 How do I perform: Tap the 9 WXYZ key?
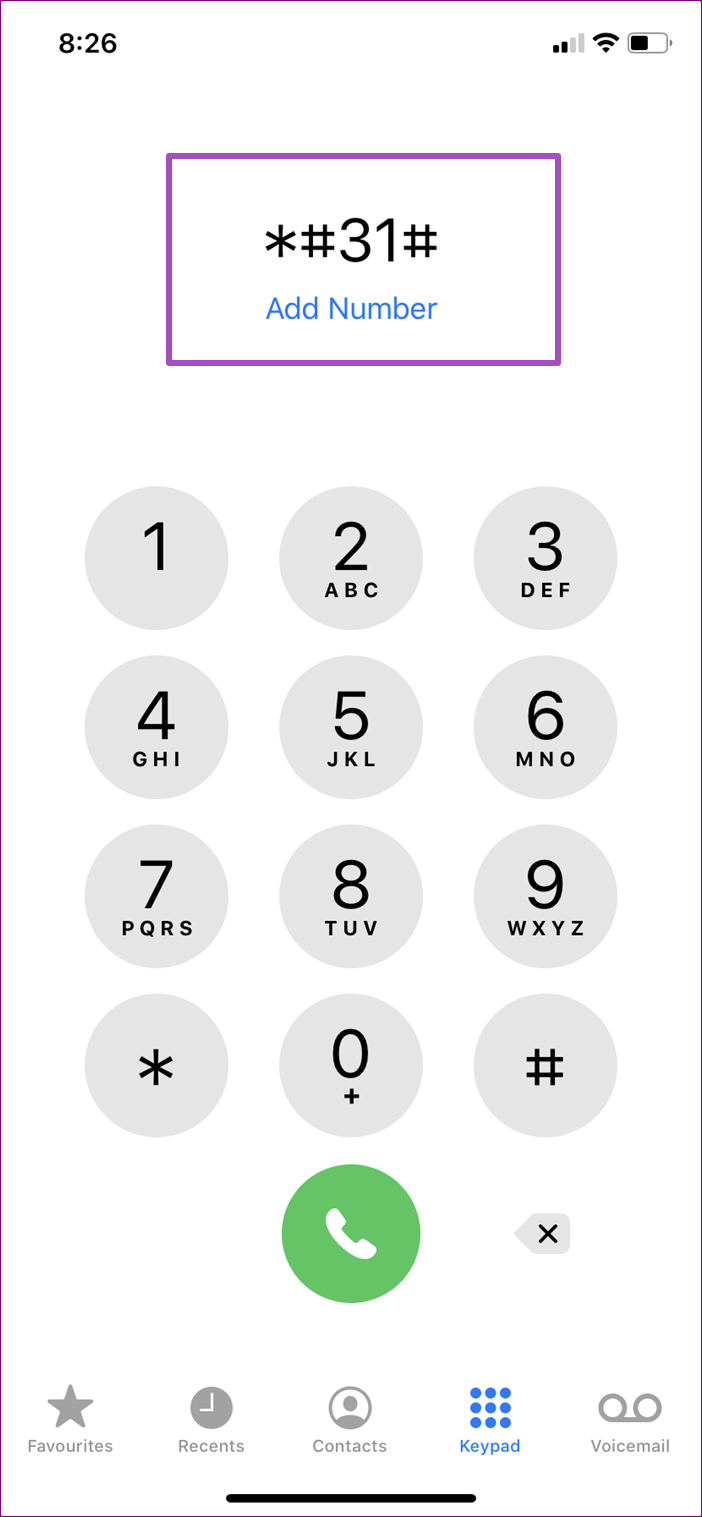(x=545, y=895)
